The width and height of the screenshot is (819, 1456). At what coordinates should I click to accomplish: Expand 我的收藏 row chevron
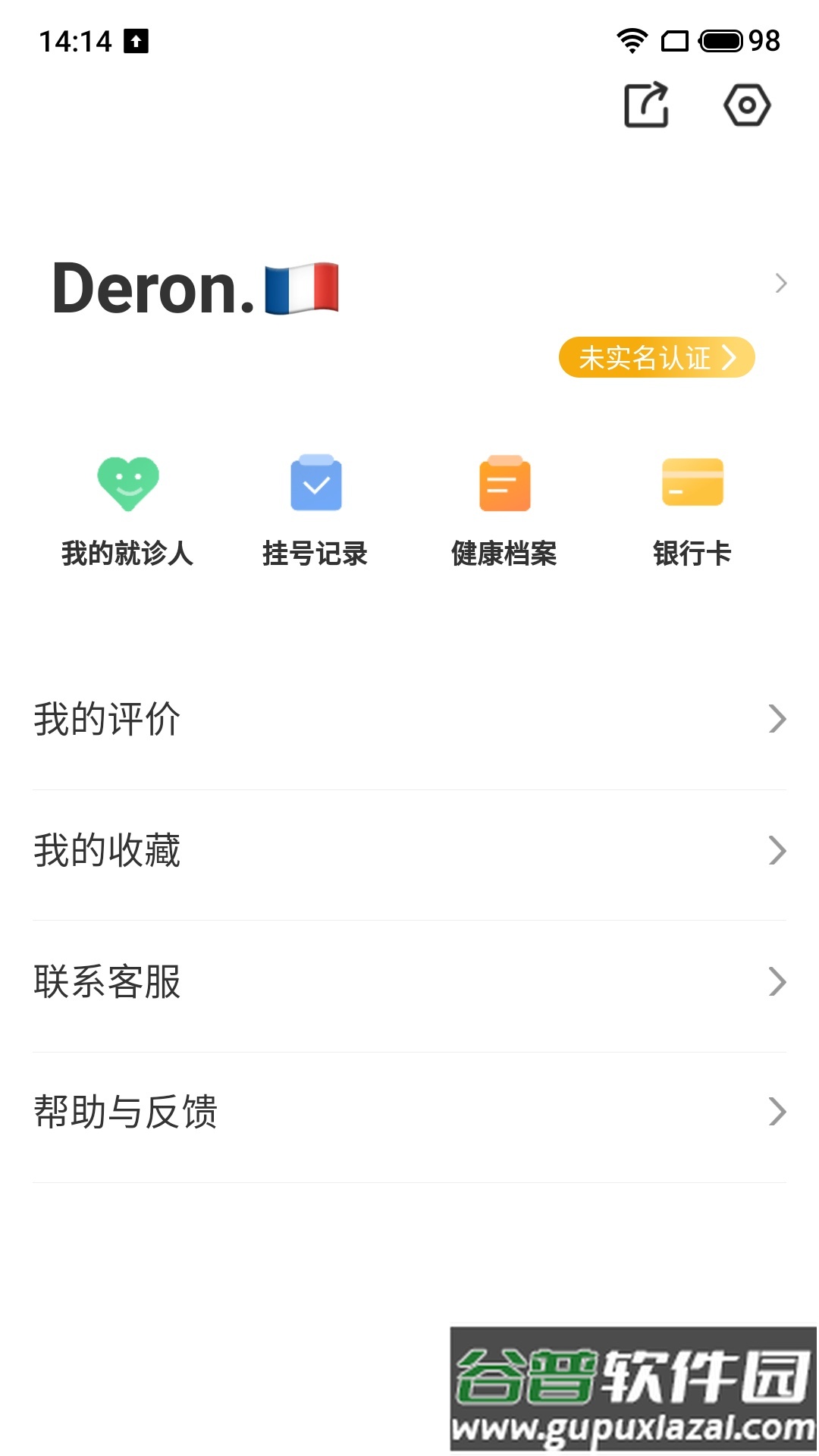[776, 851]
